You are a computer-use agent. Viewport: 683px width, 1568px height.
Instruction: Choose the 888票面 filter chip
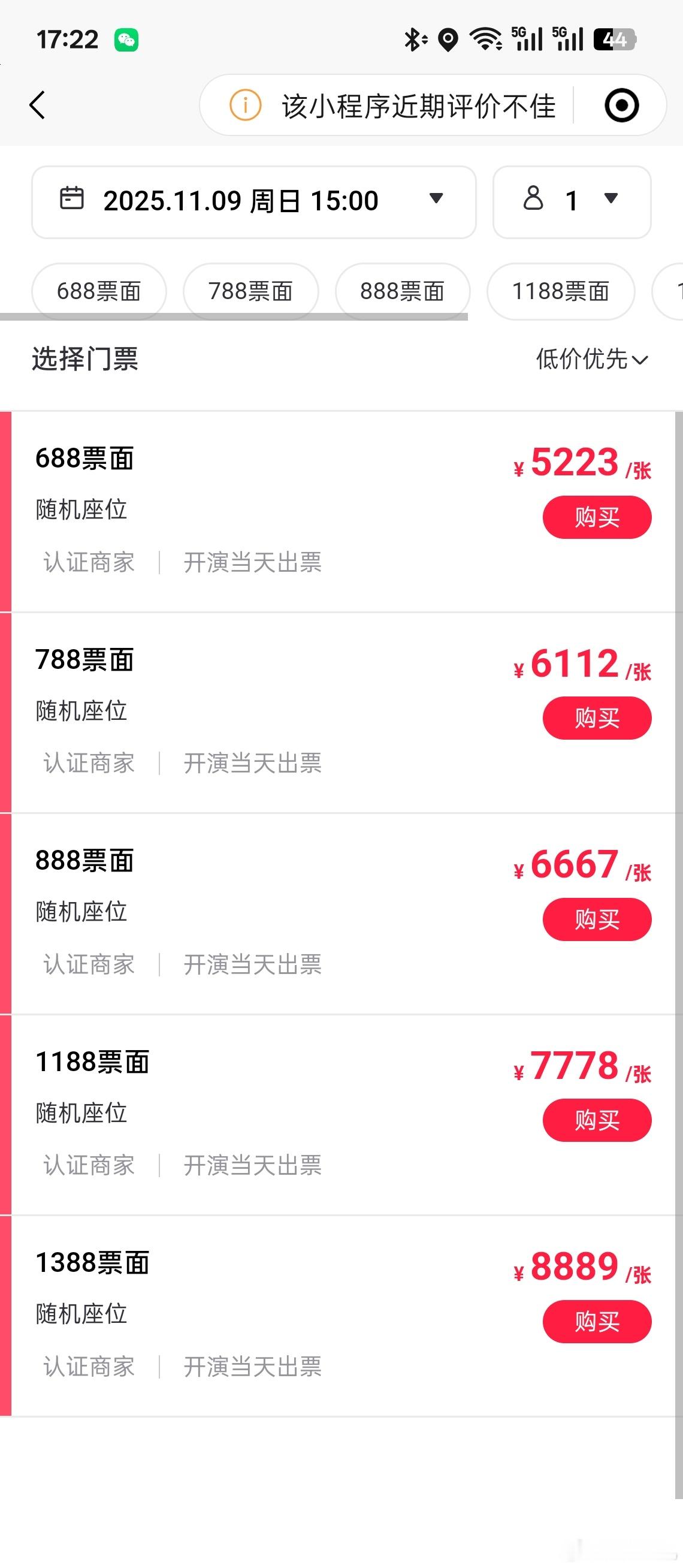(402, 291)
